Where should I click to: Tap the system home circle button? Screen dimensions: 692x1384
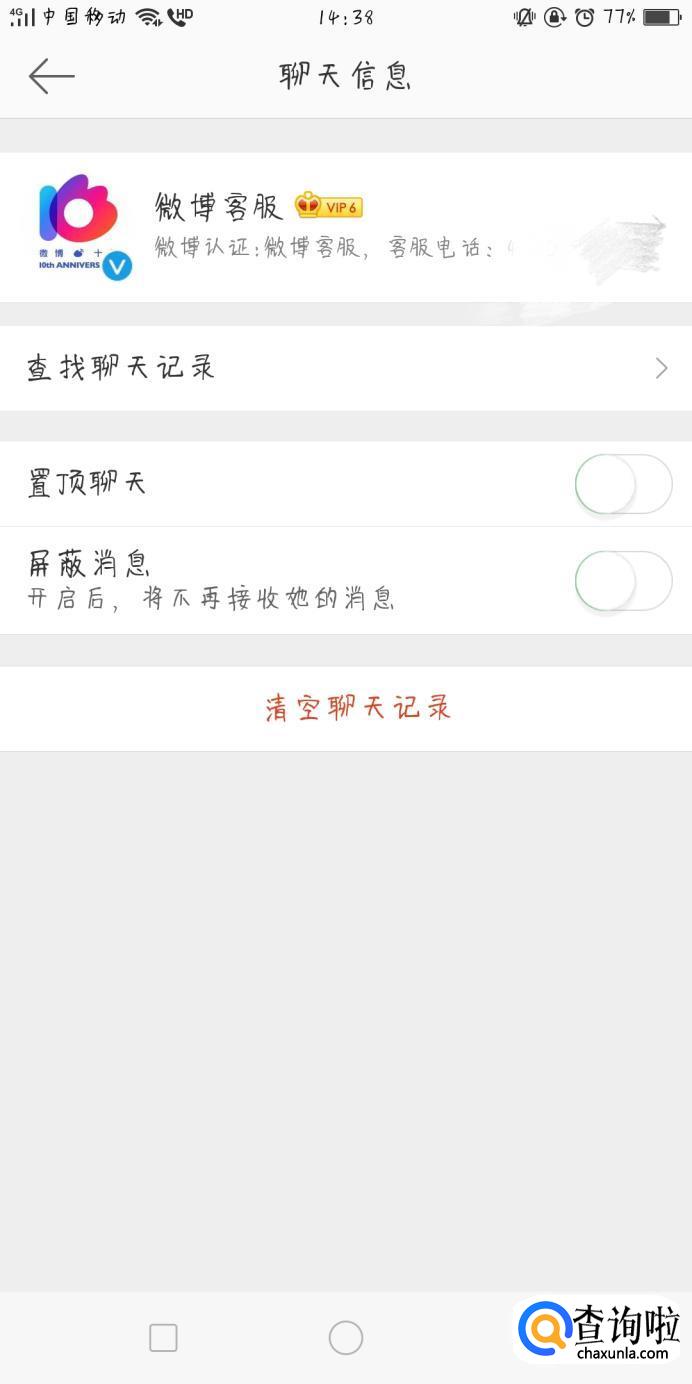pos(346,1337)
